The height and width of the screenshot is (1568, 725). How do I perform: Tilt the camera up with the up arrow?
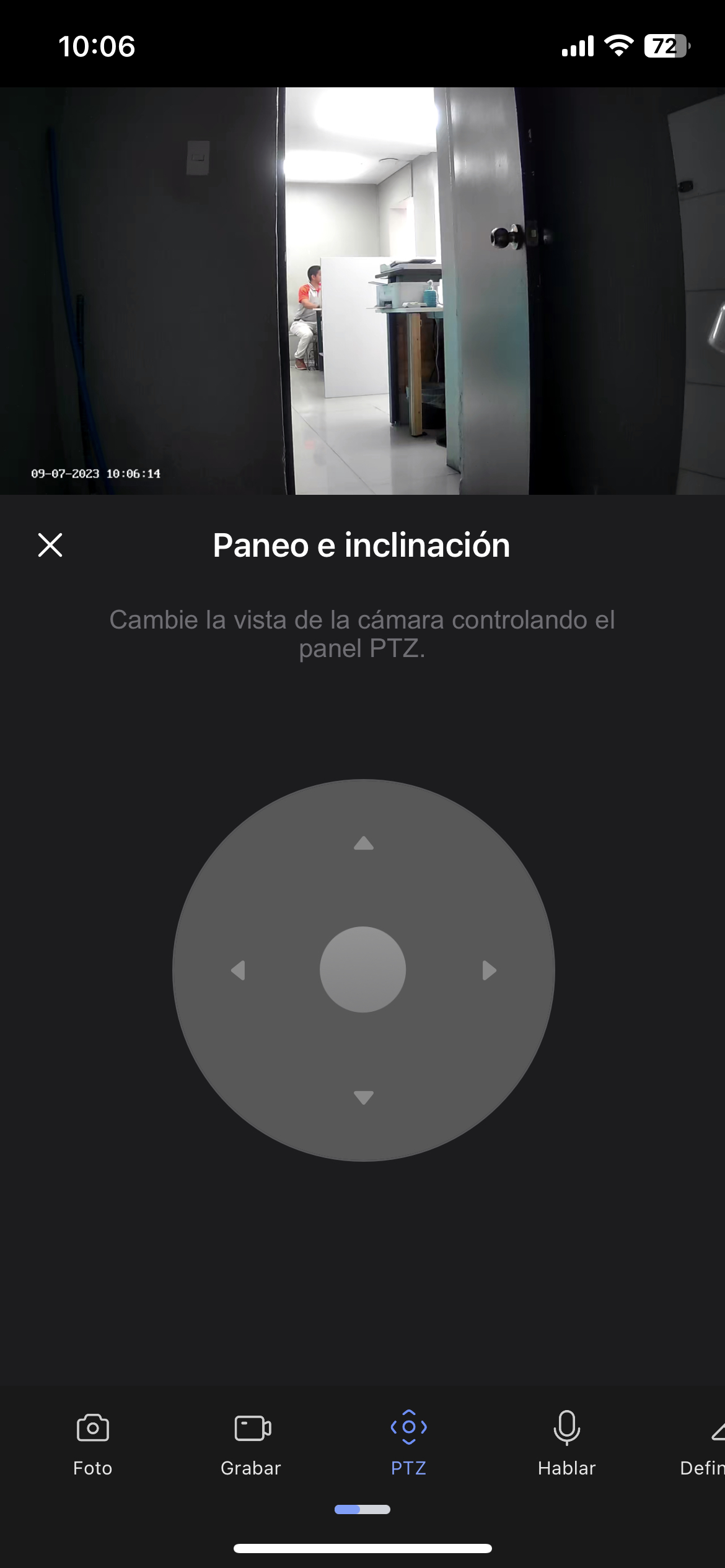(363, 843)
